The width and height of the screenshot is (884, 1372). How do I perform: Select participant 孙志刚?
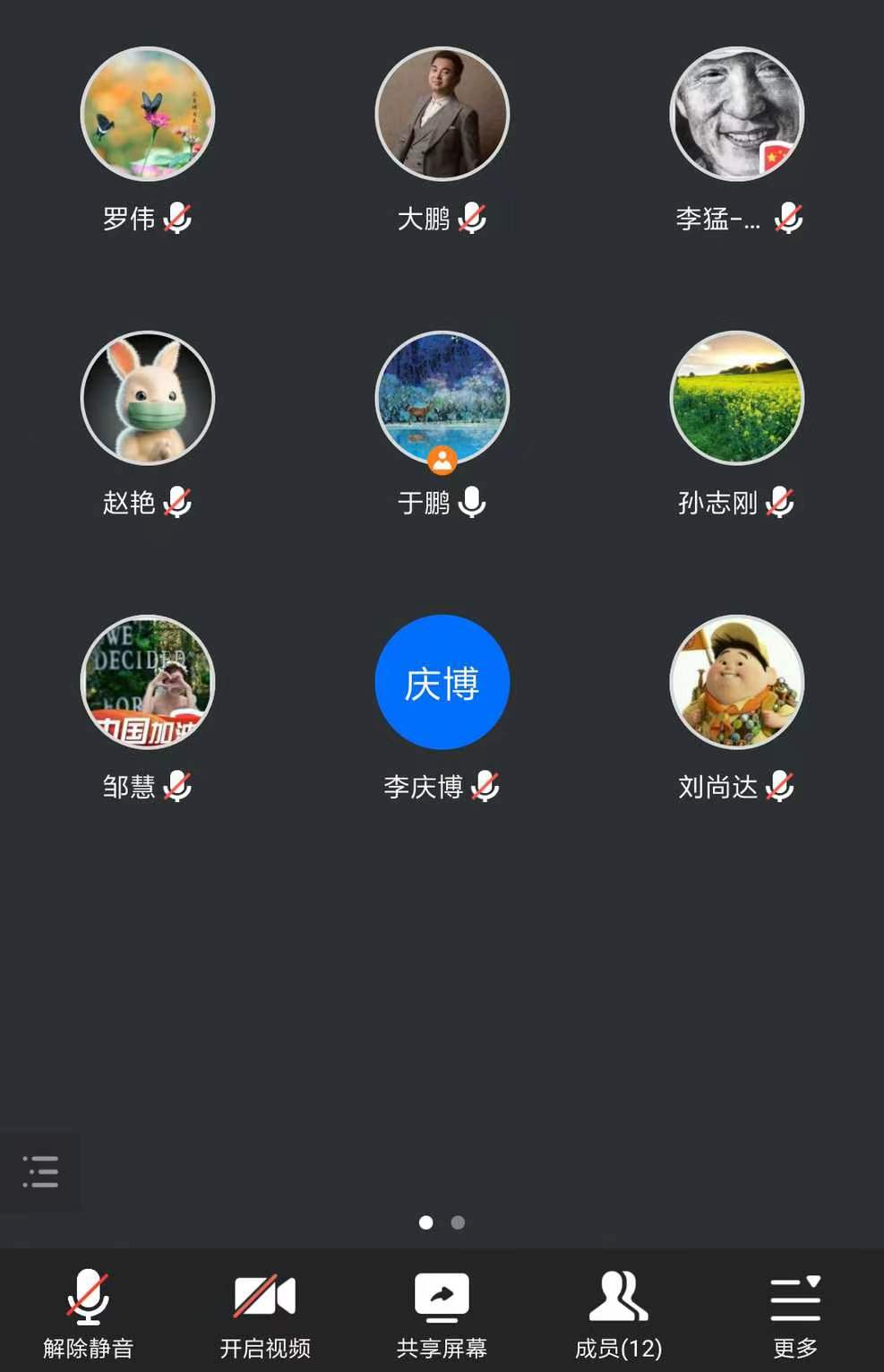click(736, 399)
